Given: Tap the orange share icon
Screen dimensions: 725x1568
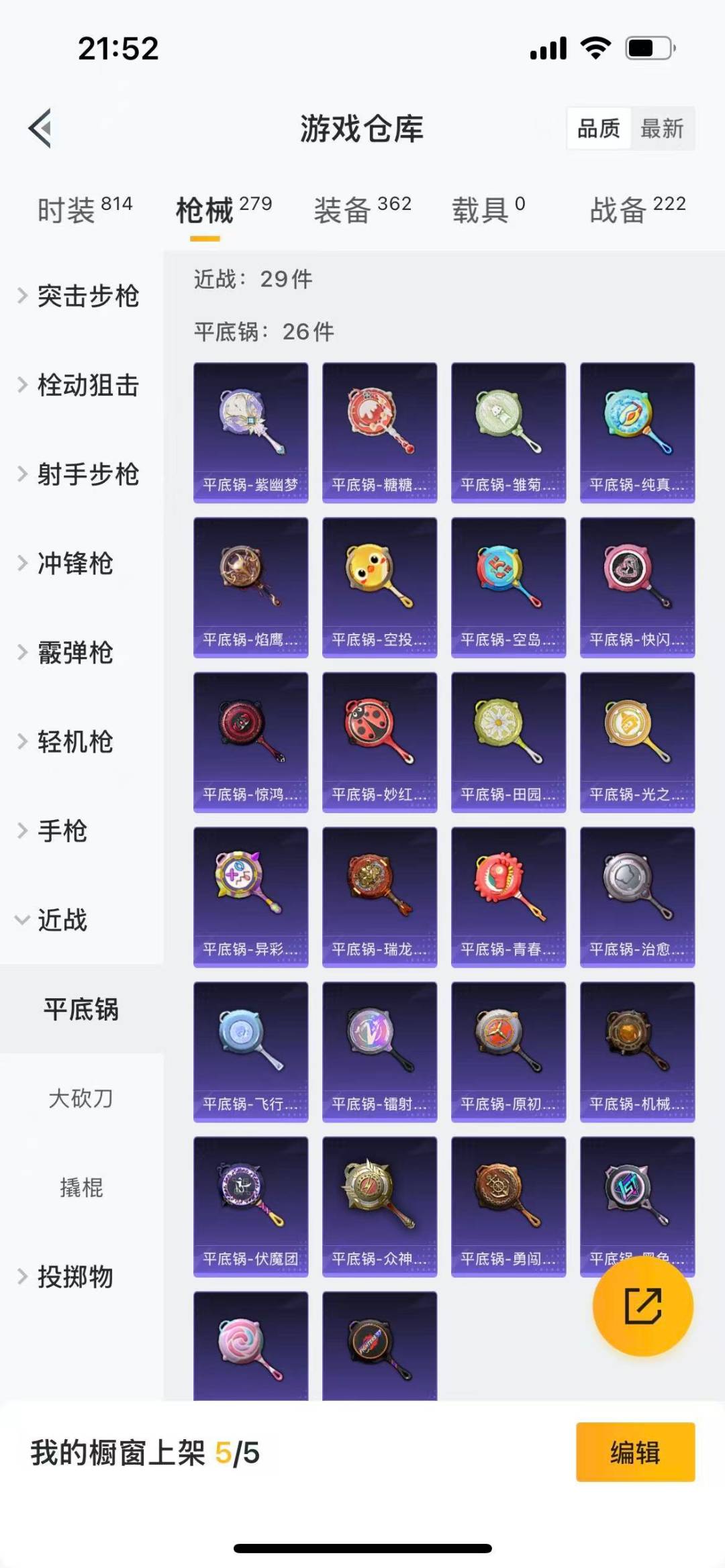Looking at the screenshot, I should coord(642,1306).
